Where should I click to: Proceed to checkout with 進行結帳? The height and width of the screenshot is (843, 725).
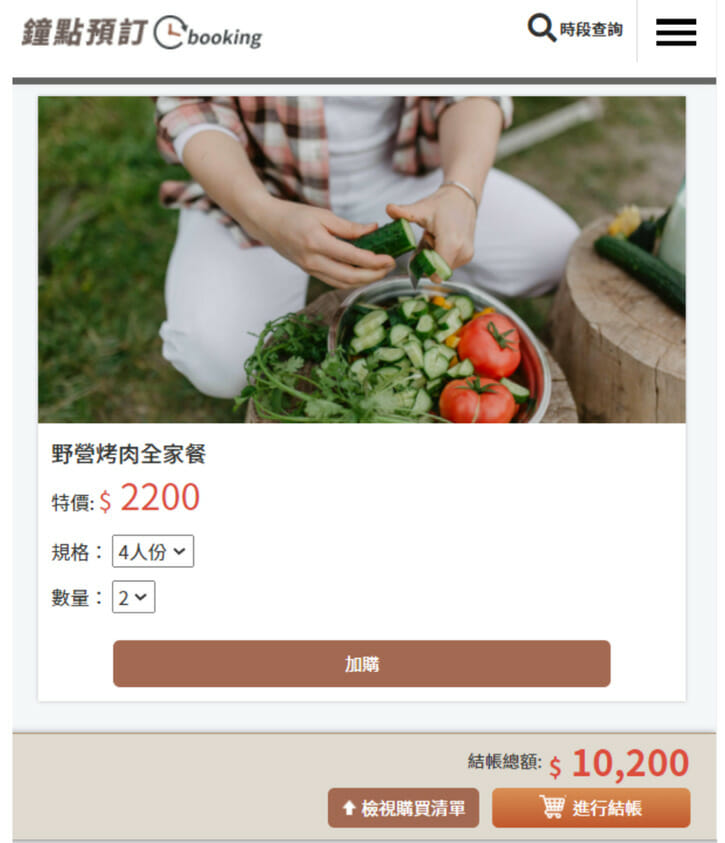(590, 808)
